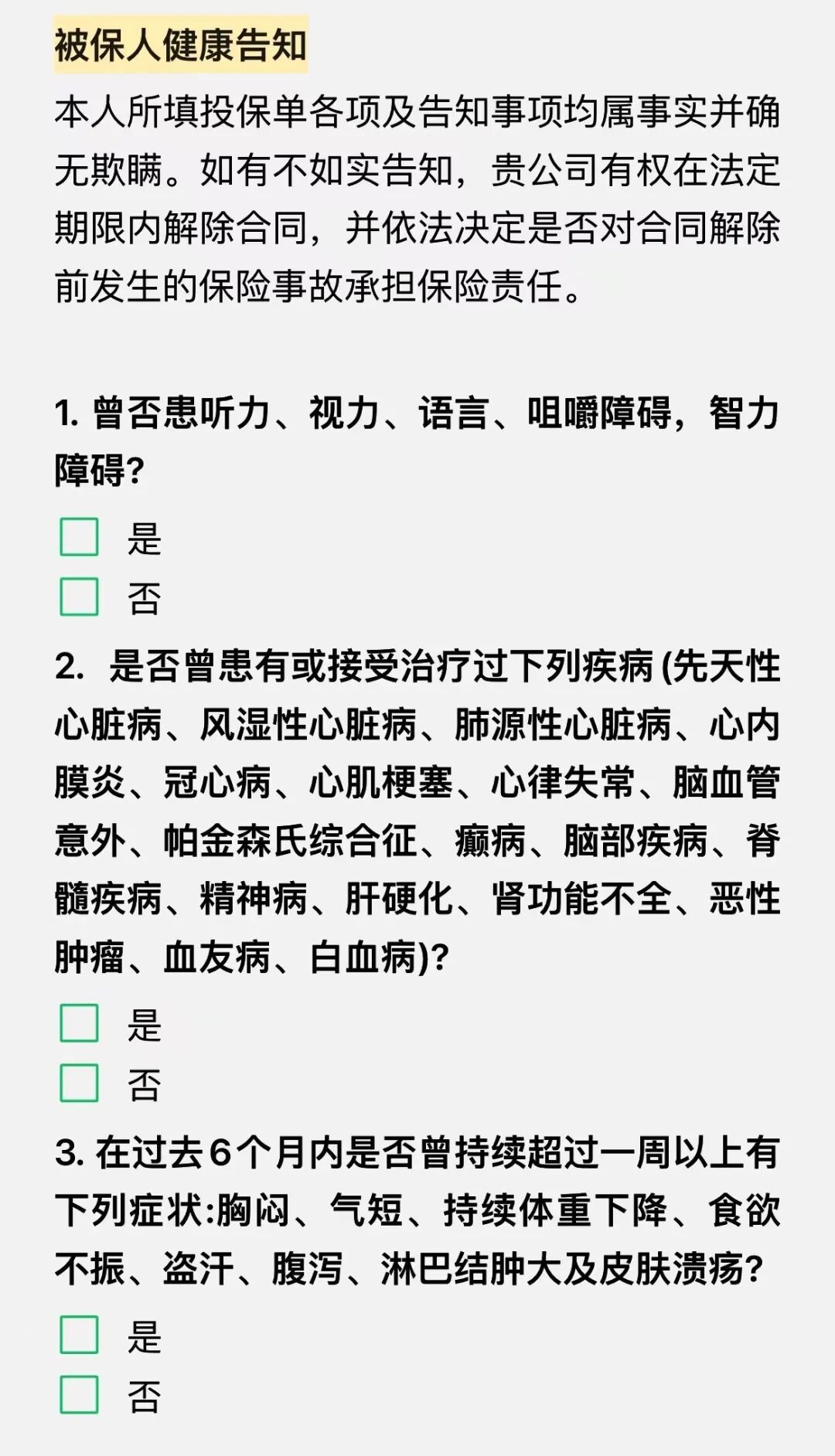Mark 否 for question 3 on symptoms

click(x=79, y=1394)
